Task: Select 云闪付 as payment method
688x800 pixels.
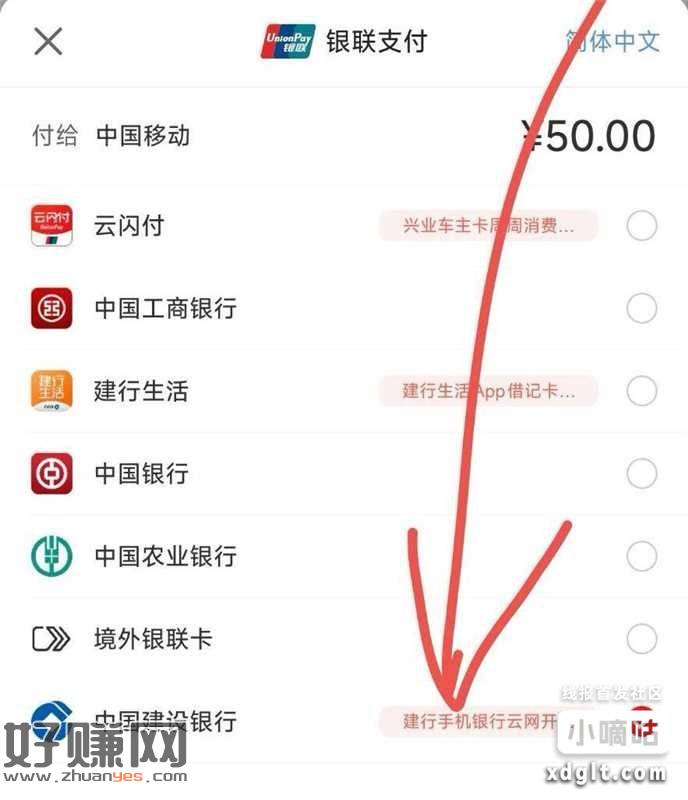Action: pos(641,226)
